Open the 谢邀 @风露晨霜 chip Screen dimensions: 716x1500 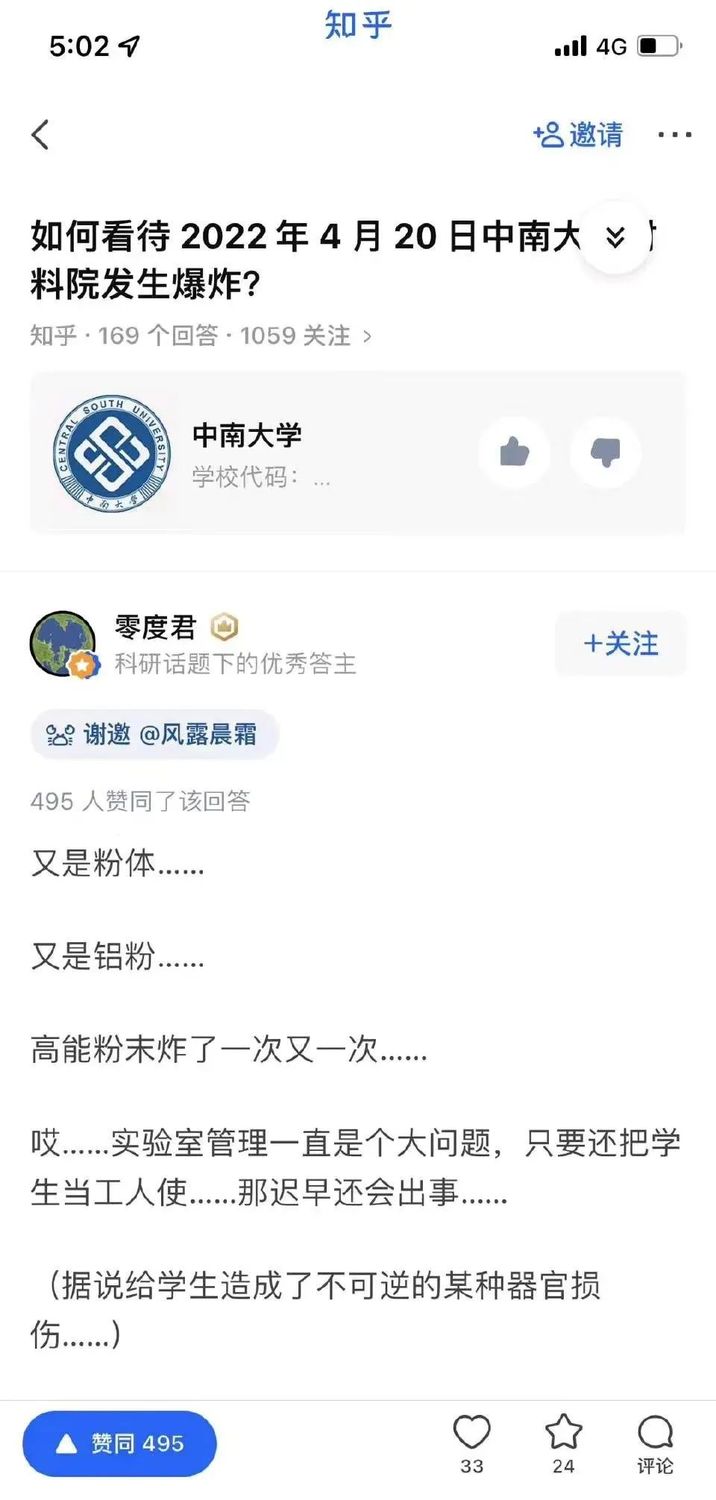[x=153, y=735]
